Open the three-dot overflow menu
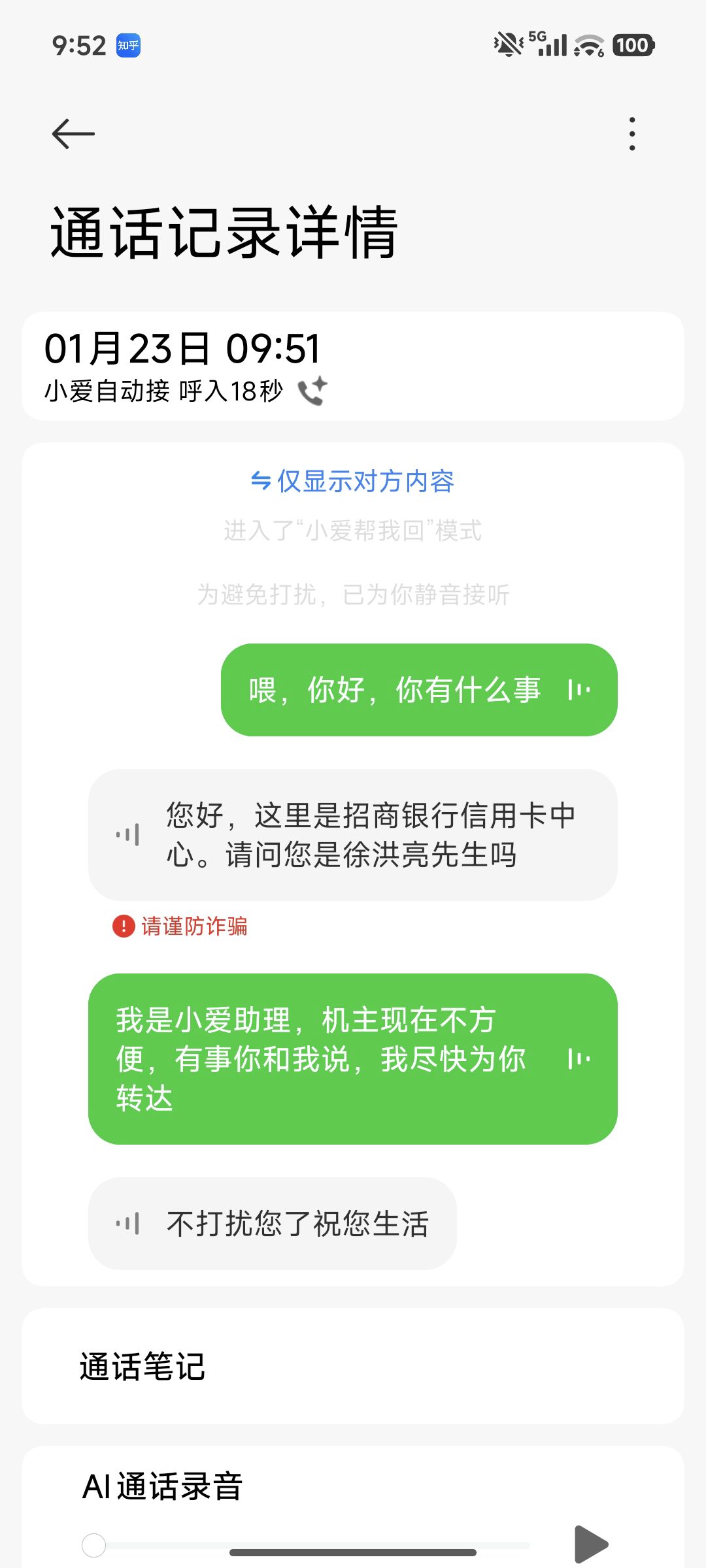The width and height of the screenshot is (706, 1568). coord(631,134)
